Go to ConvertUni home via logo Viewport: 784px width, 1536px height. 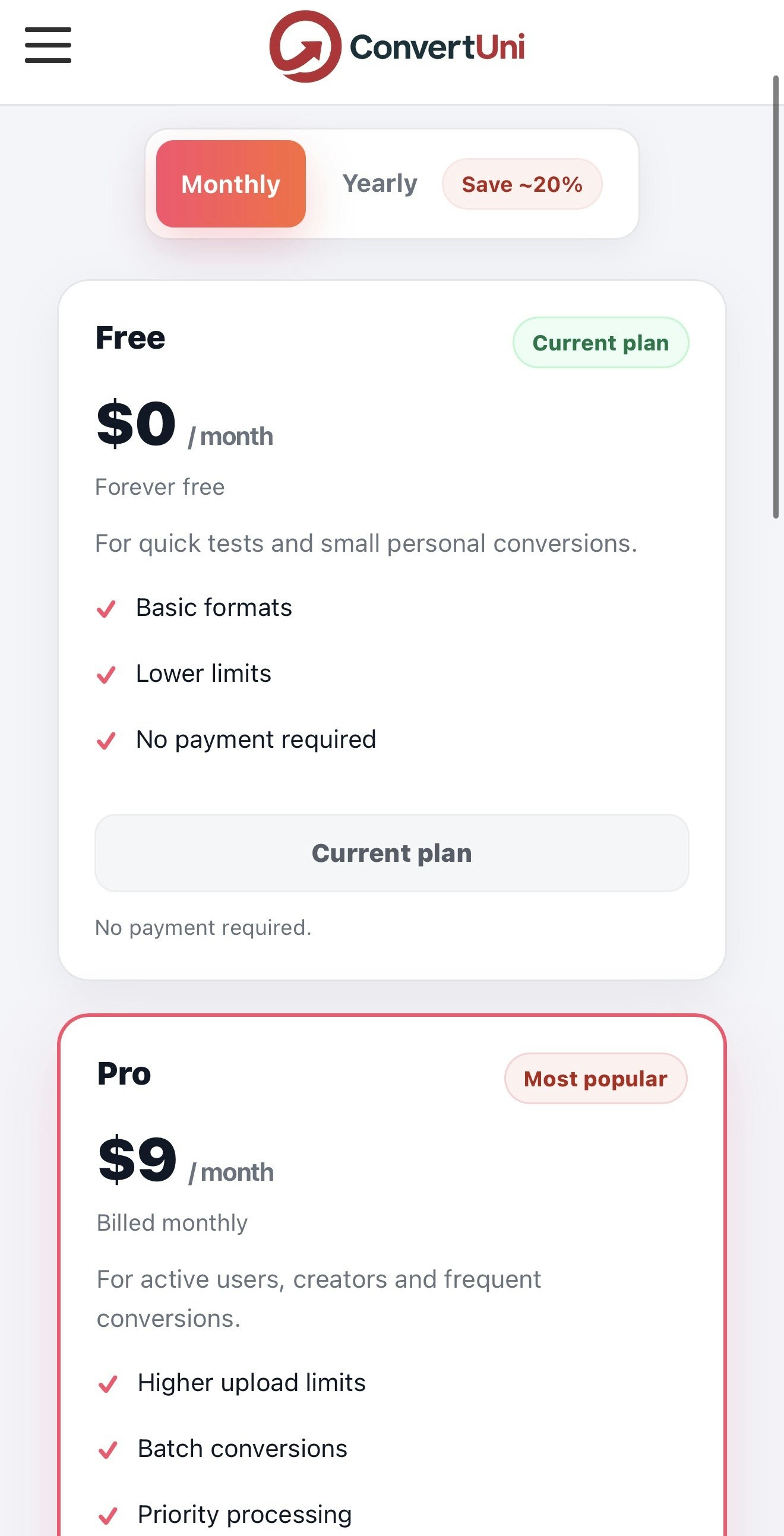(397, 46)
